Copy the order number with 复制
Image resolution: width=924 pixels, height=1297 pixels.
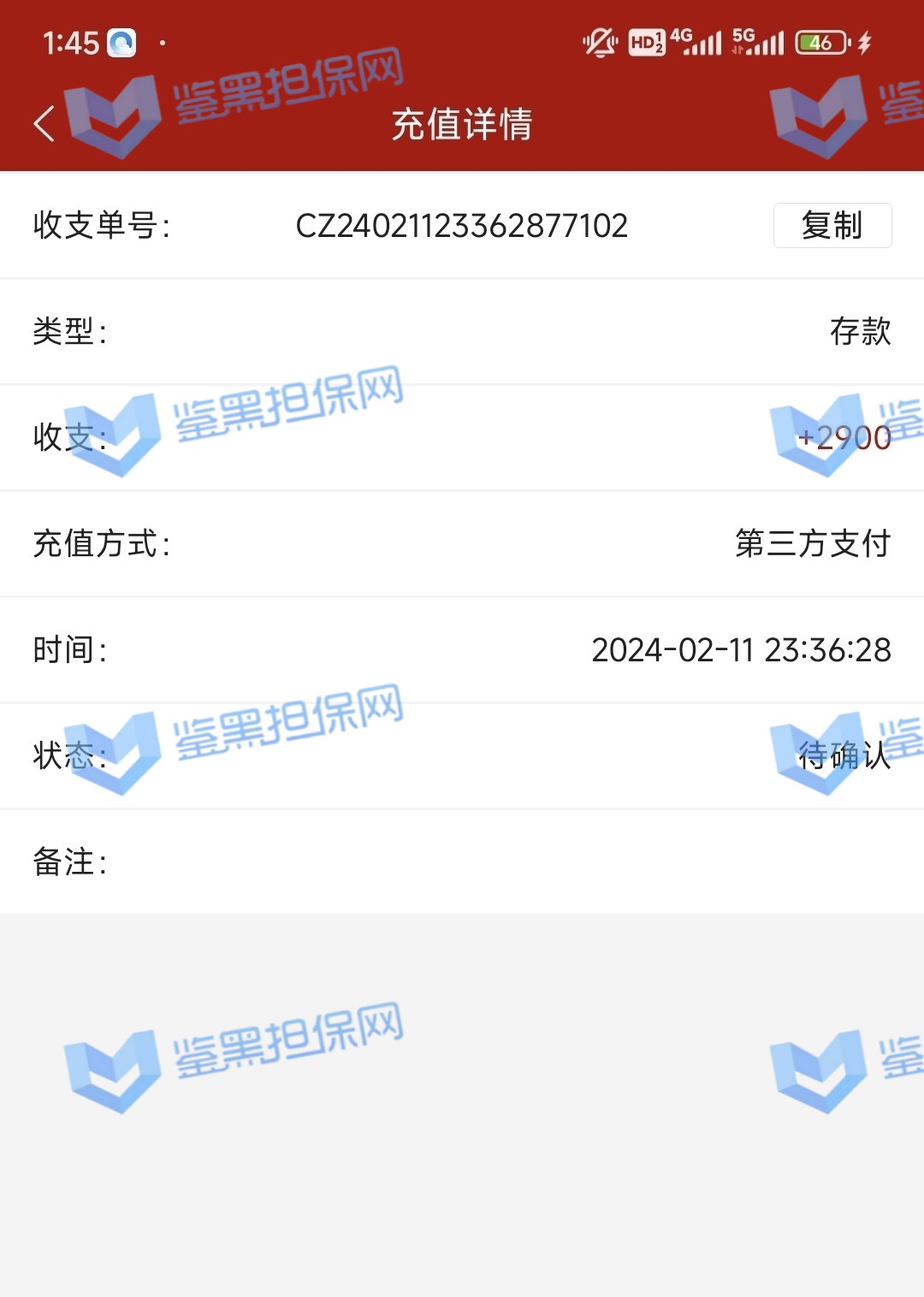pyautogui.click(x=832, y=226)
